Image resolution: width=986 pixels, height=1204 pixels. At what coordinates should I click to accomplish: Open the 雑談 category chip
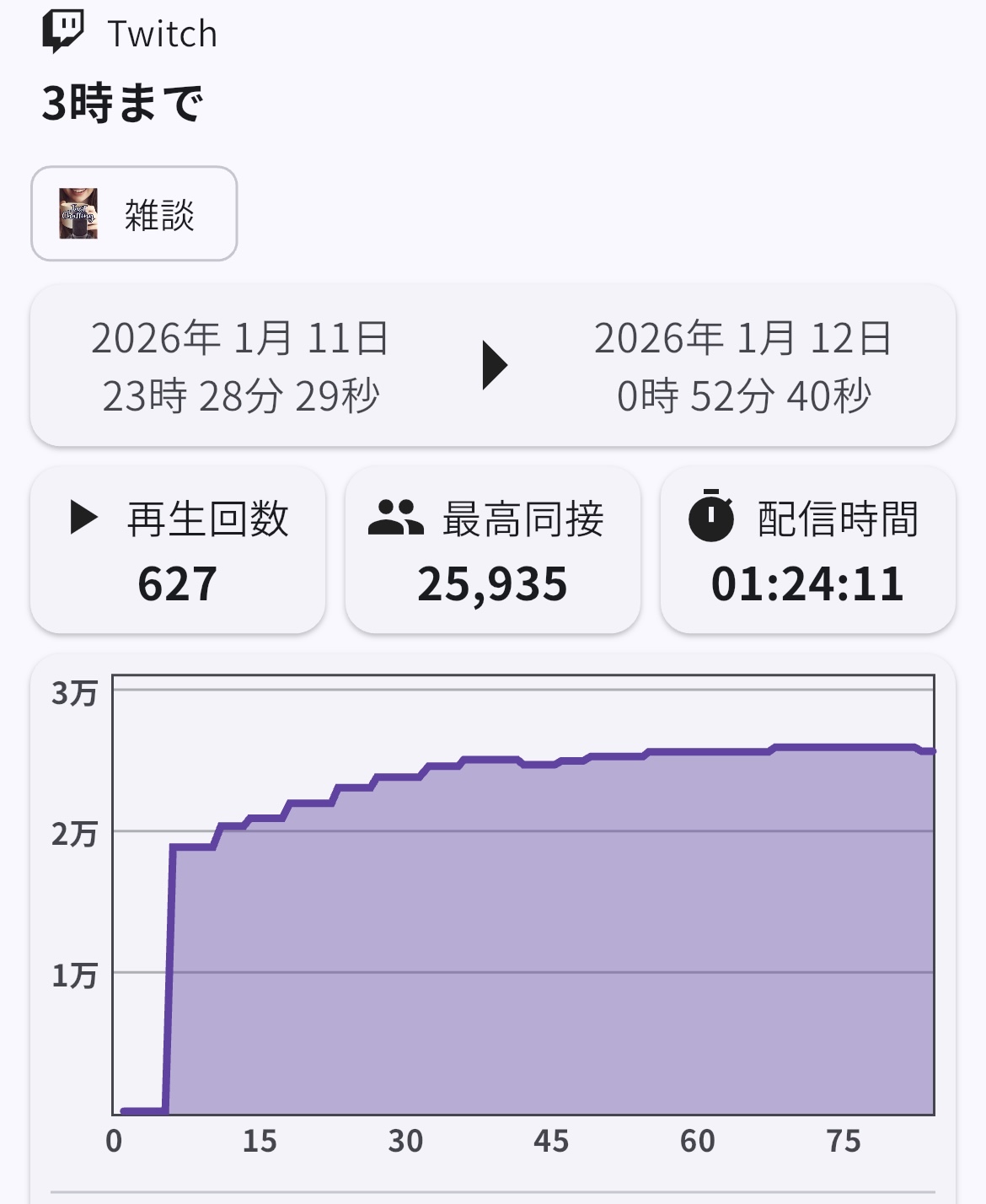click(x=134, y=214)
